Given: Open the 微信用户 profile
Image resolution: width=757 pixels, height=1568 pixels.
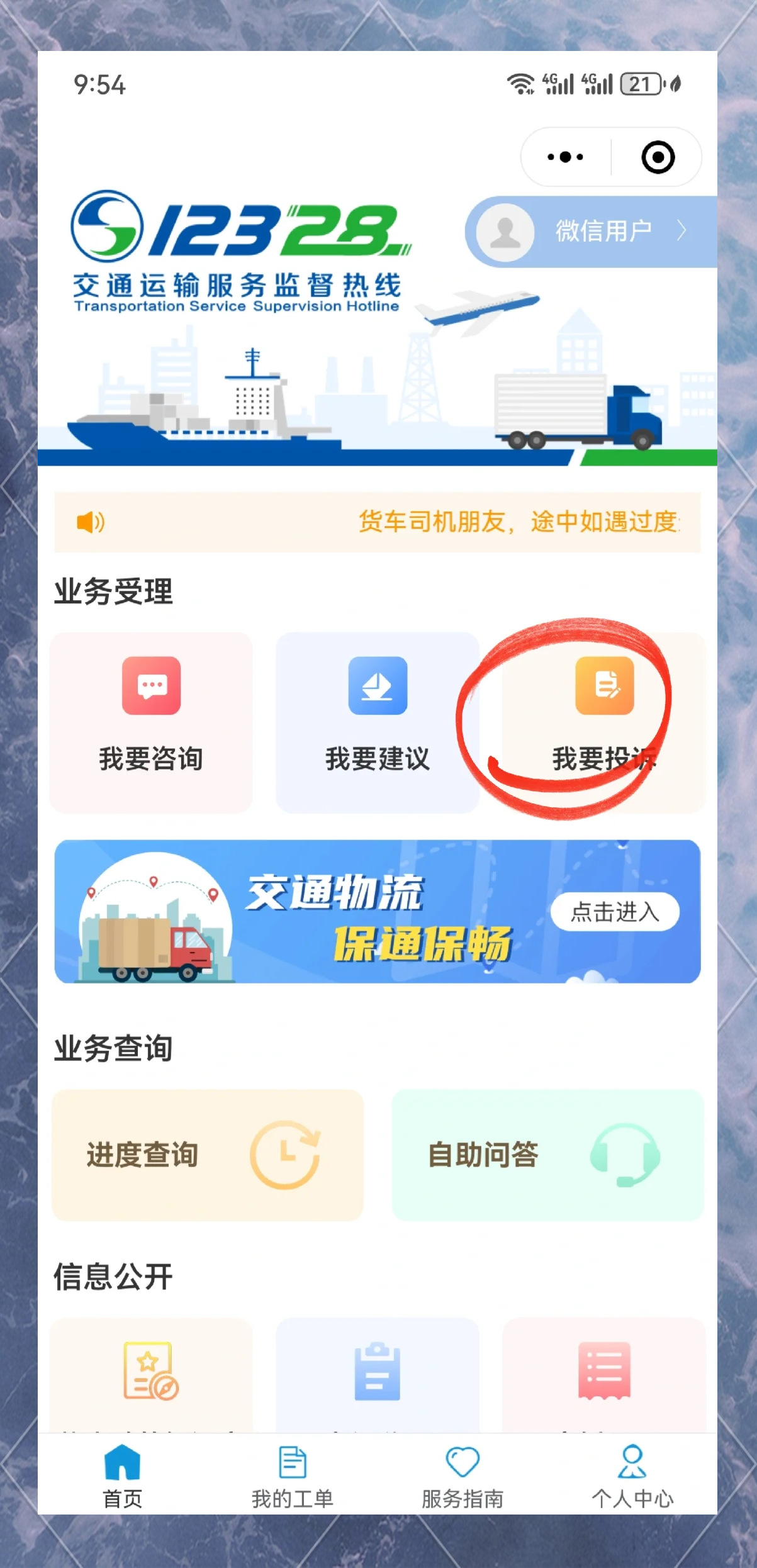Looking at the screenshot, I should (x=602, y=232).
